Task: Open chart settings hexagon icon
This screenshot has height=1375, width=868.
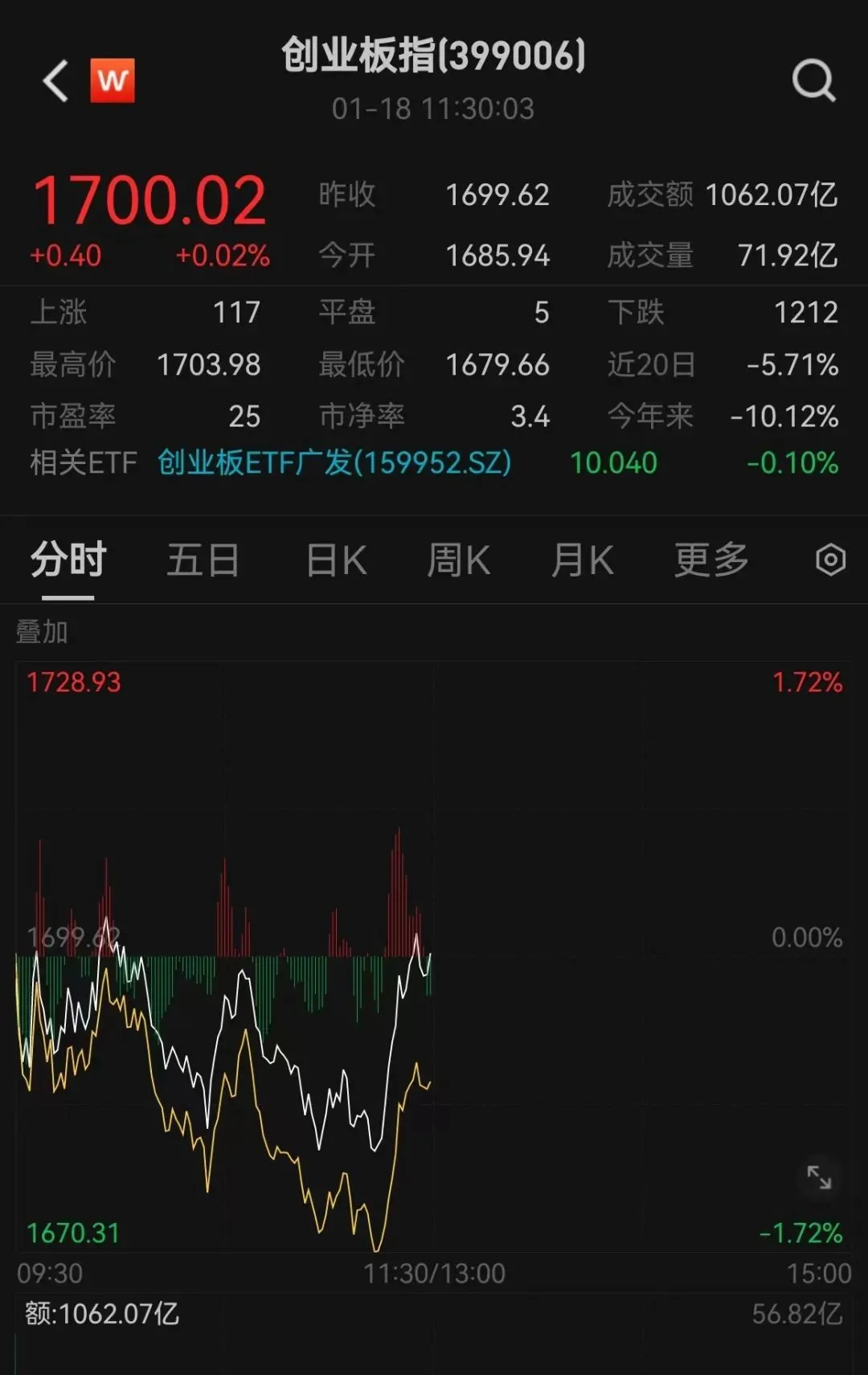Action: click(x=830, y=560)
